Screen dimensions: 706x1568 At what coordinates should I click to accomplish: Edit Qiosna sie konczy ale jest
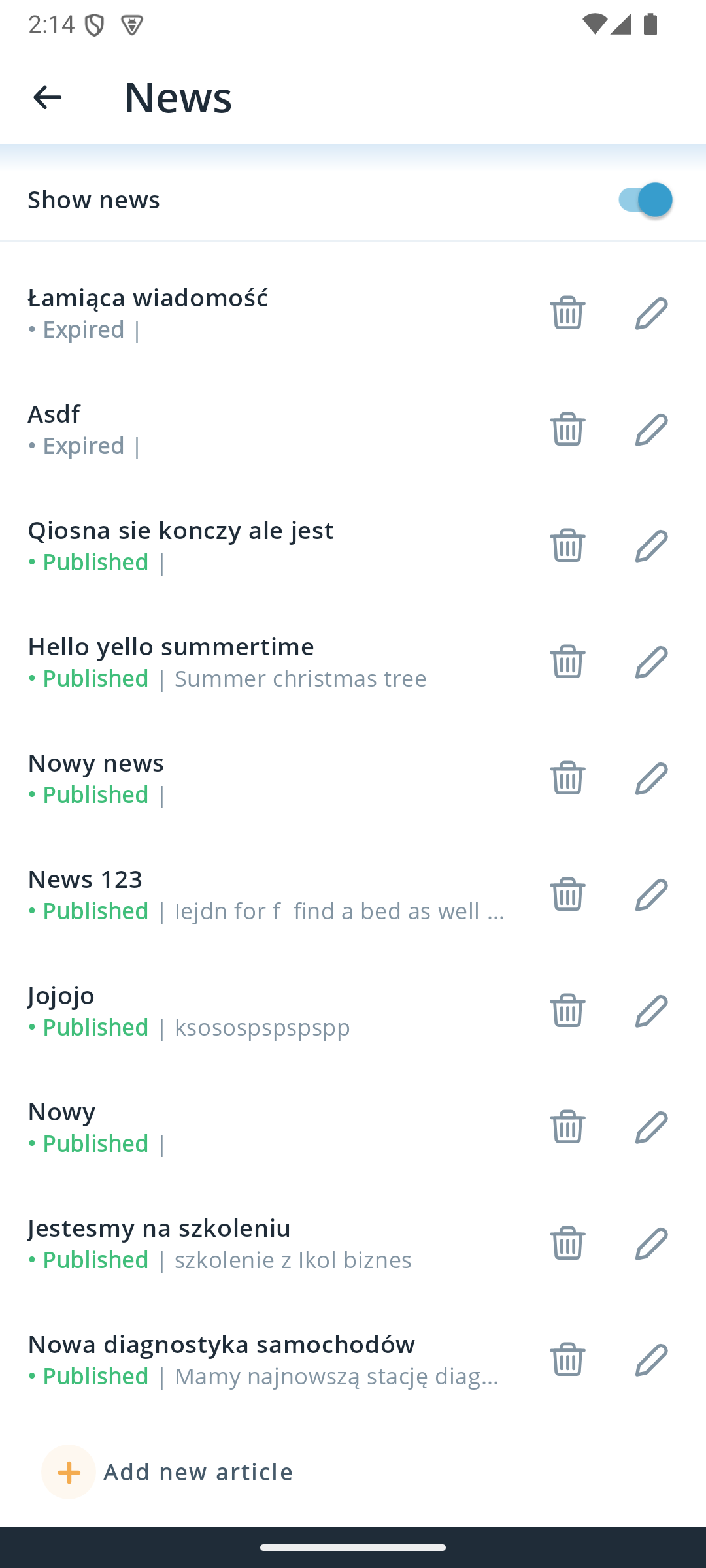(651, 546)
